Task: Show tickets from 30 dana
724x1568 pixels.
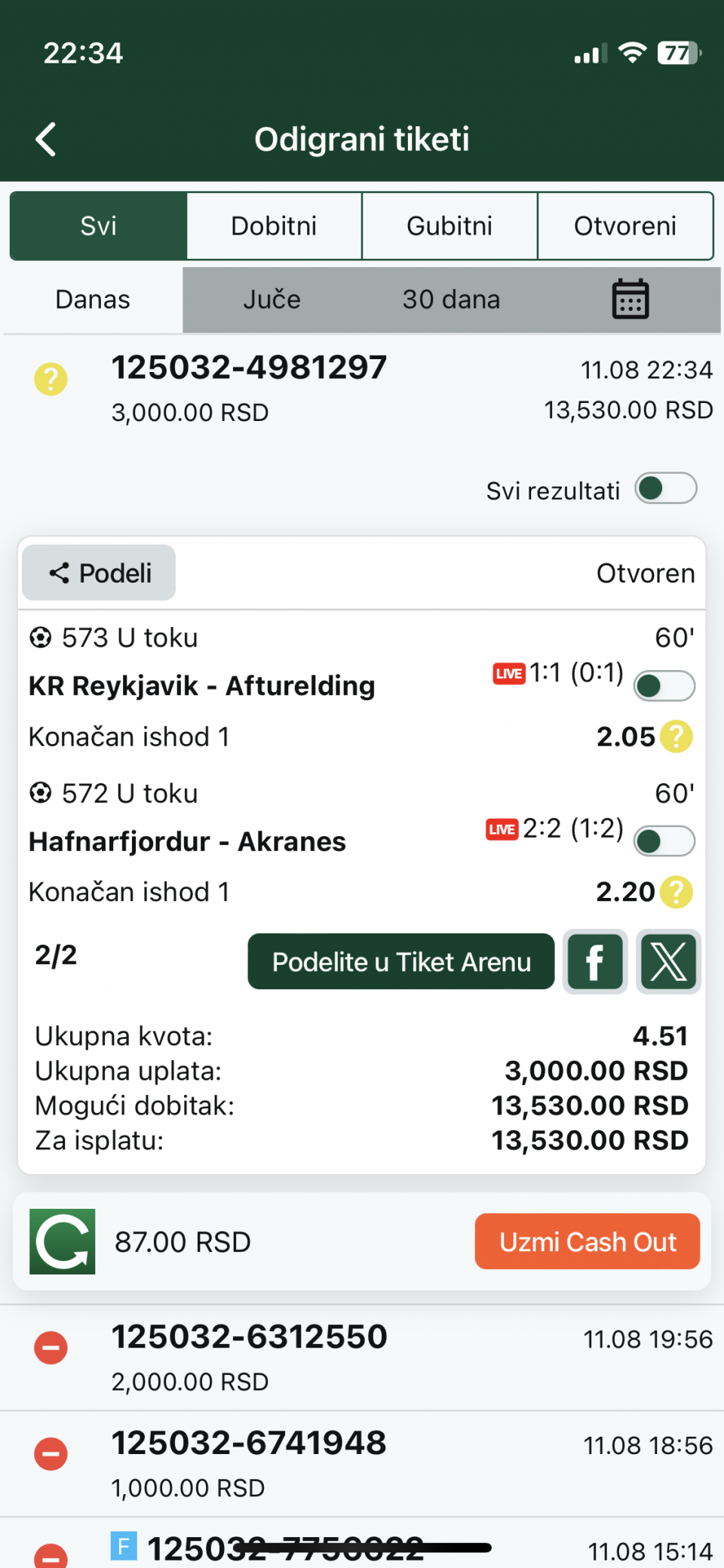Action: pyautogui.click(x=451, y=300)
